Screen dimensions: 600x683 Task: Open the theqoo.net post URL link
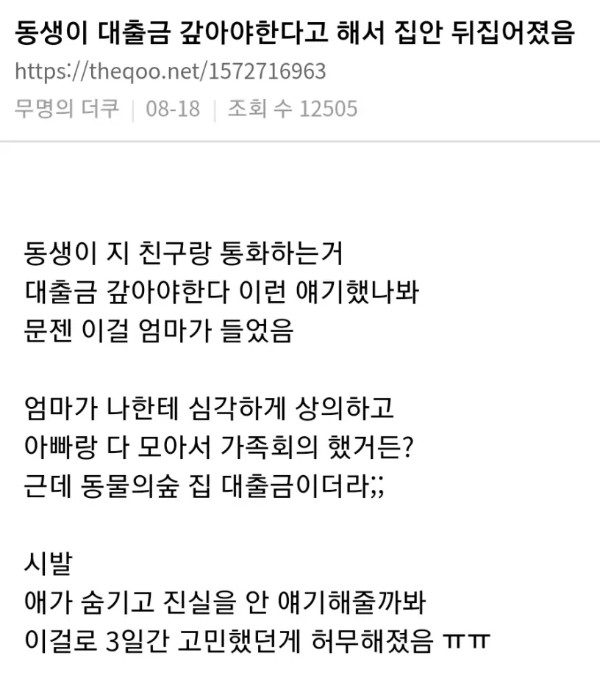[169, 72]
